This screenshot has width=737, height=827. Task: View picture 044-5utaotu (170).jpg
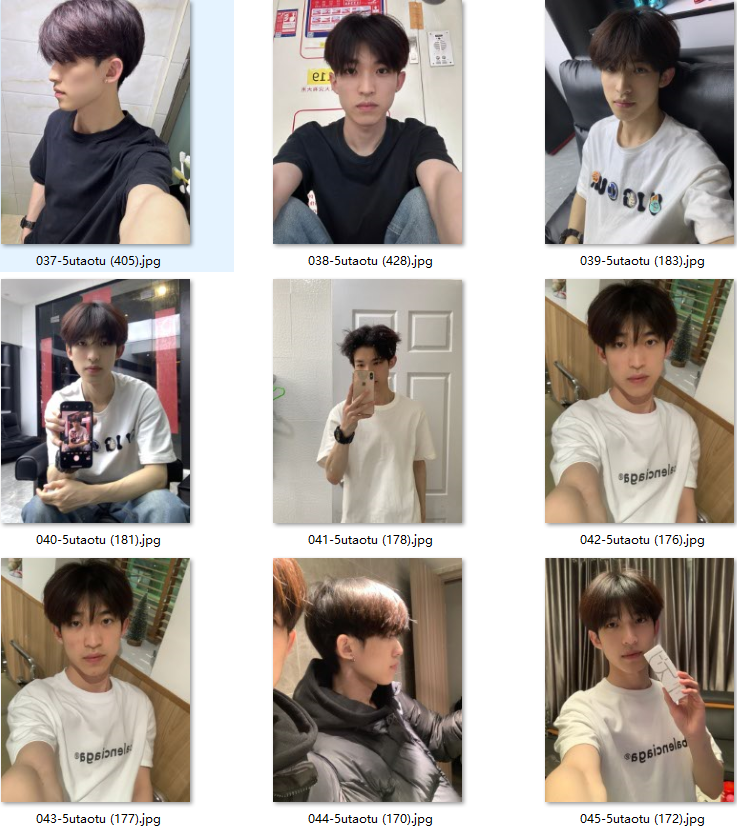pyautogui.click(x=368, y=680)
